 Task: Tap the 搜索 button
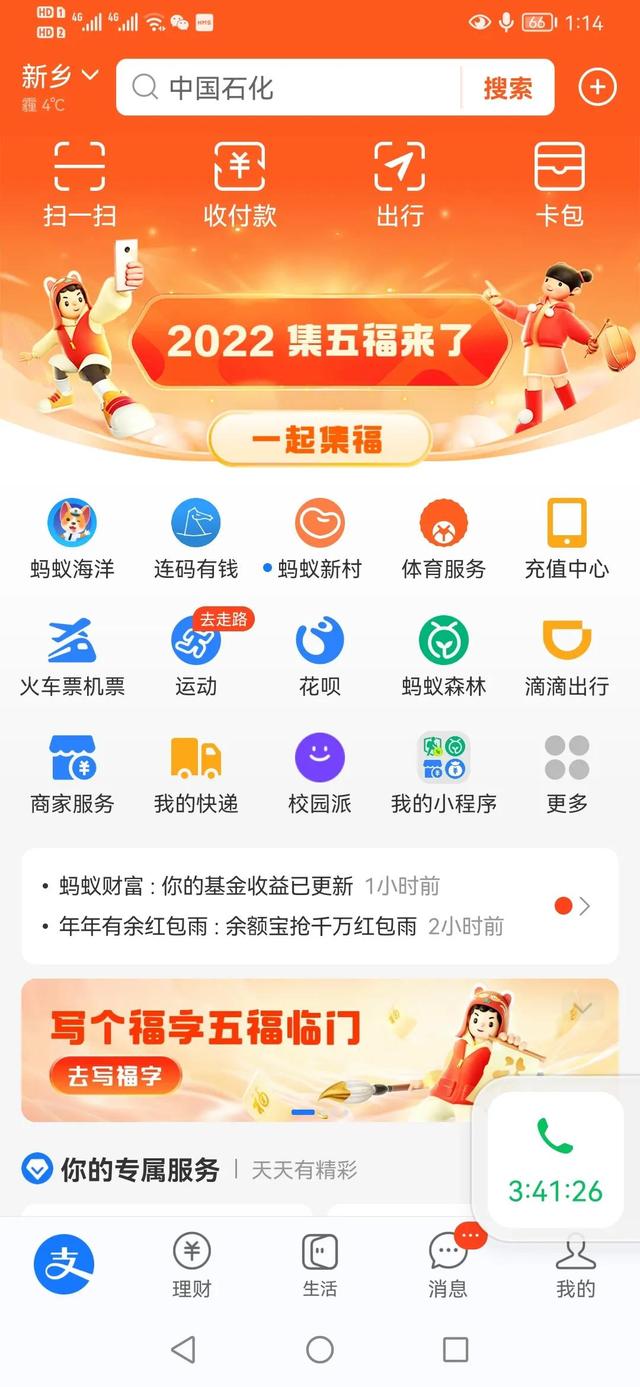point(508,88)
